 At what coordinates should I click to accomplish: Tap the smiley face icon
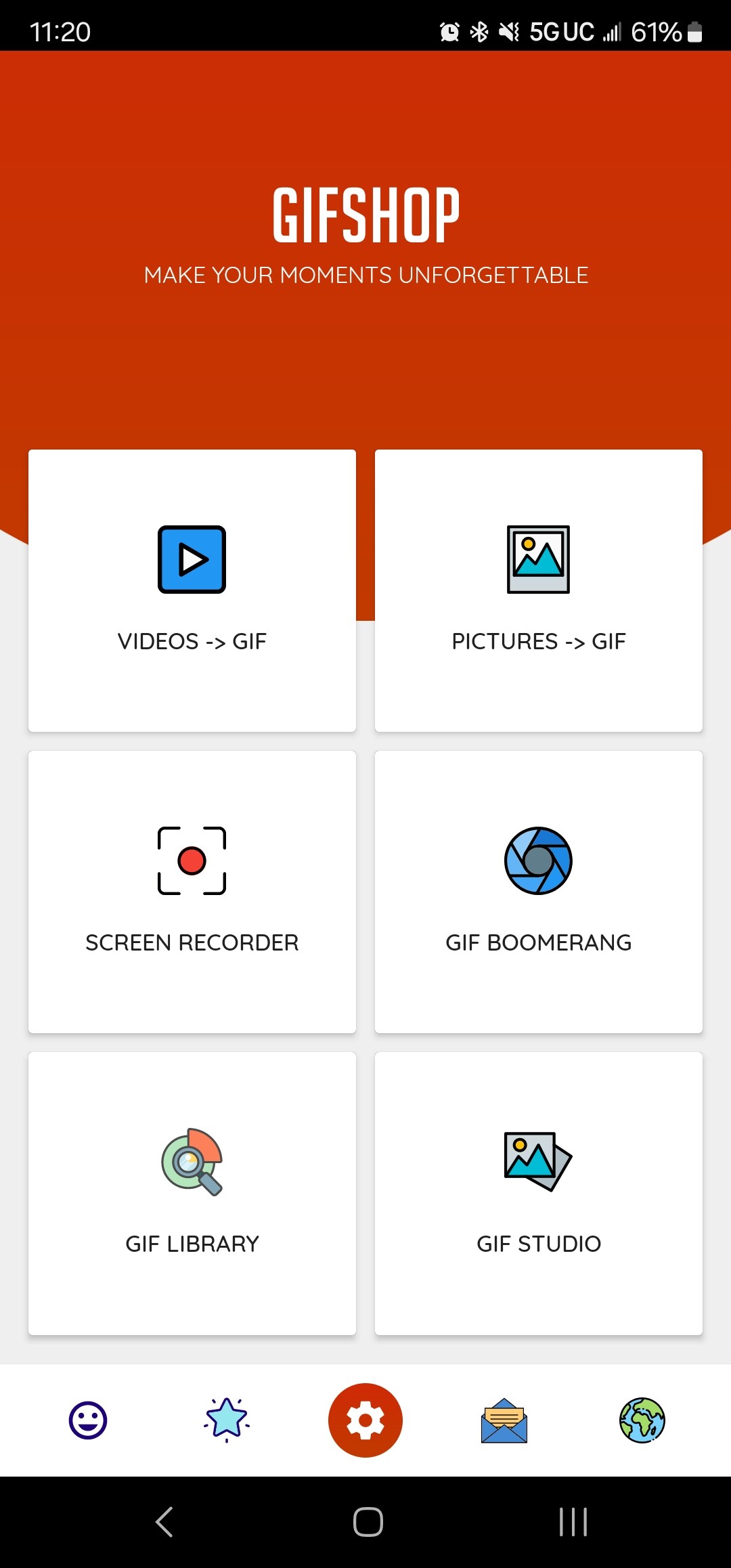click(x=88, y=1420)
